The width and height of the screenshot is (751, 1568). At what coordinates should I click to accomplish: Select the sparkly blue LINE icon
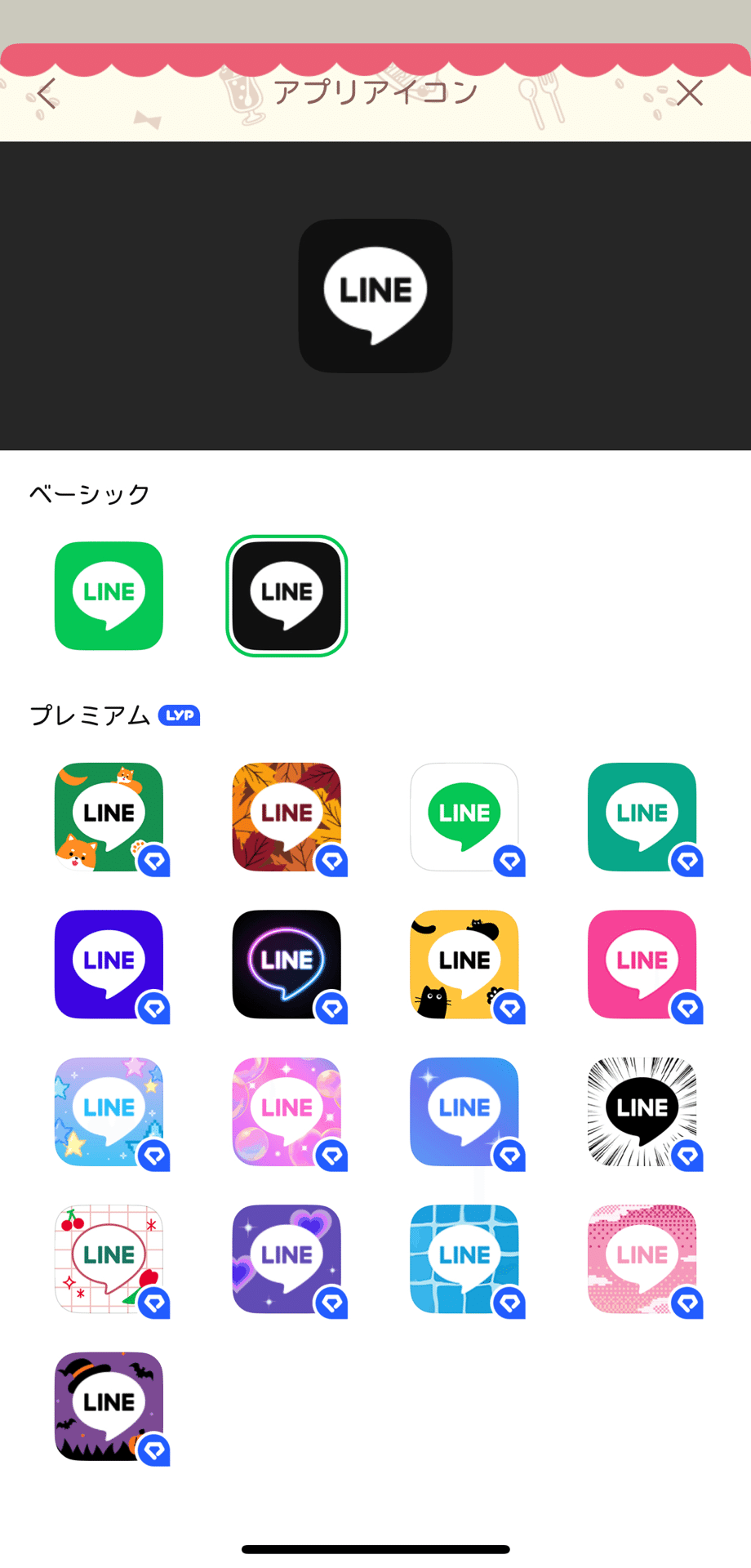point(464,1111)
